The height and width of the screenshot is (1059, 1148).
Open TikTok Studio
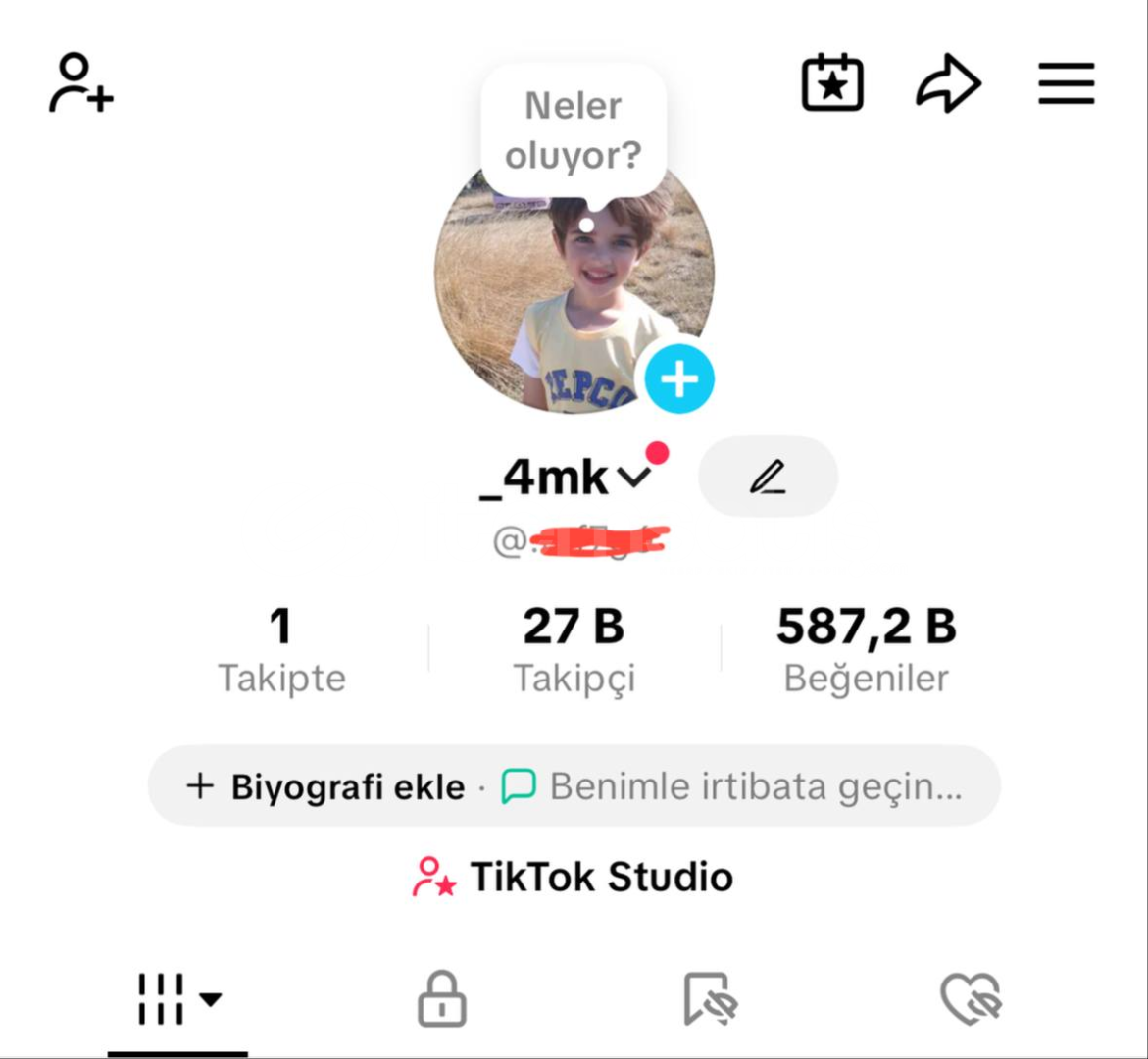click(574, 877)
